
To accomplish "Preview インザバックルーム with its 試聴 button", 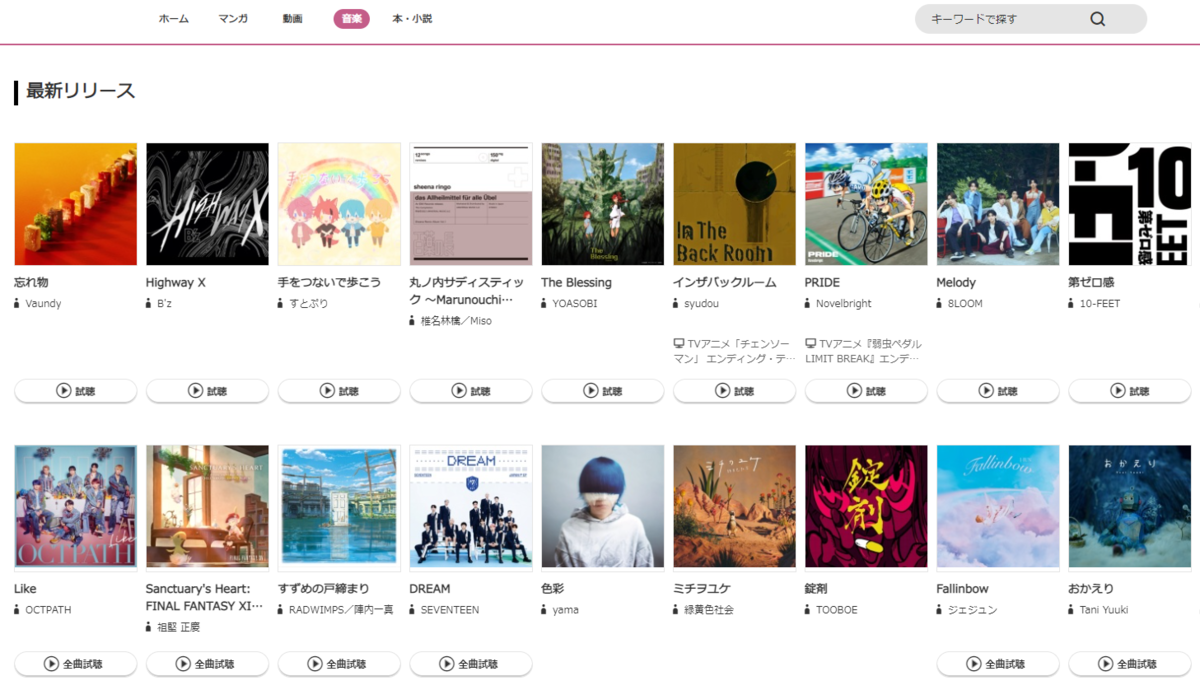I will coord(734,391).
